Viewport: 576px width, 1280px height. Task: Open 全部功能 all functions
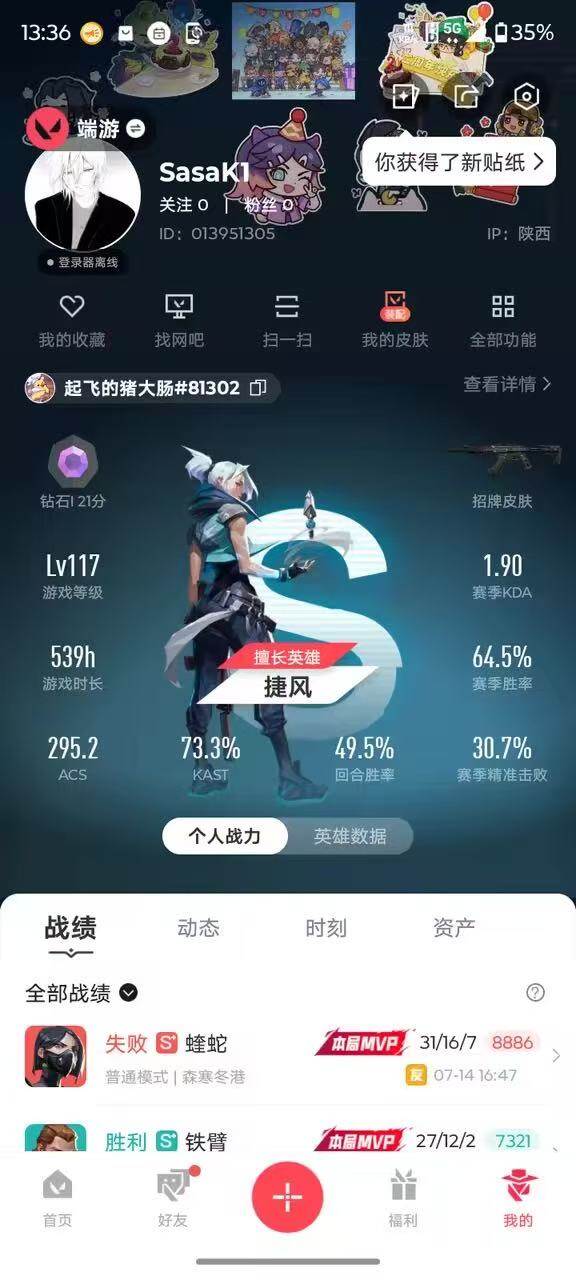coord(503,321)
